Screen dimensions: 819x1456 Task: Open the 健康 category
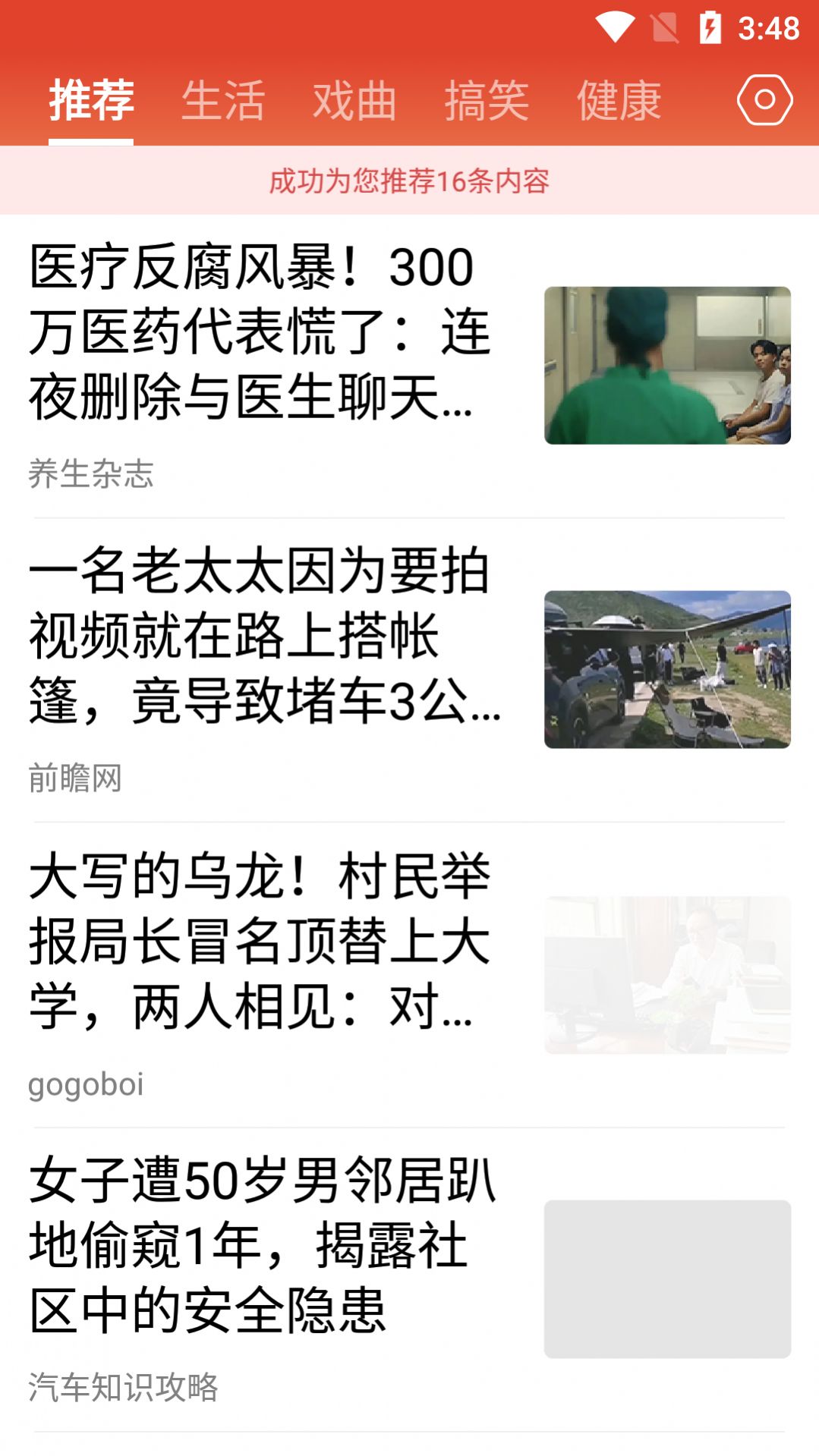point(619,101)
